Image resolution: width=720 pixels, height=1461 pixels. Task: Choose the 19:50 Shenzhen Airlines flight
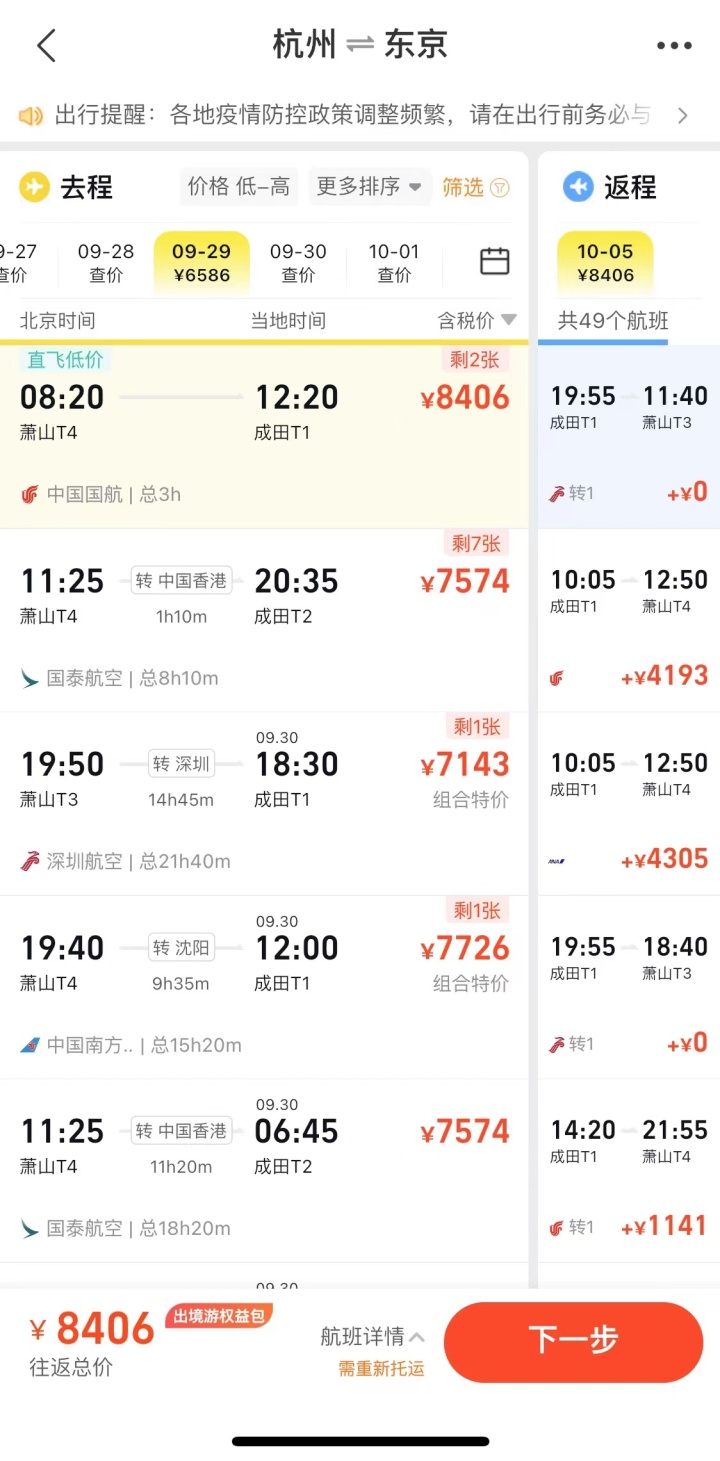[x=264, y=804]
